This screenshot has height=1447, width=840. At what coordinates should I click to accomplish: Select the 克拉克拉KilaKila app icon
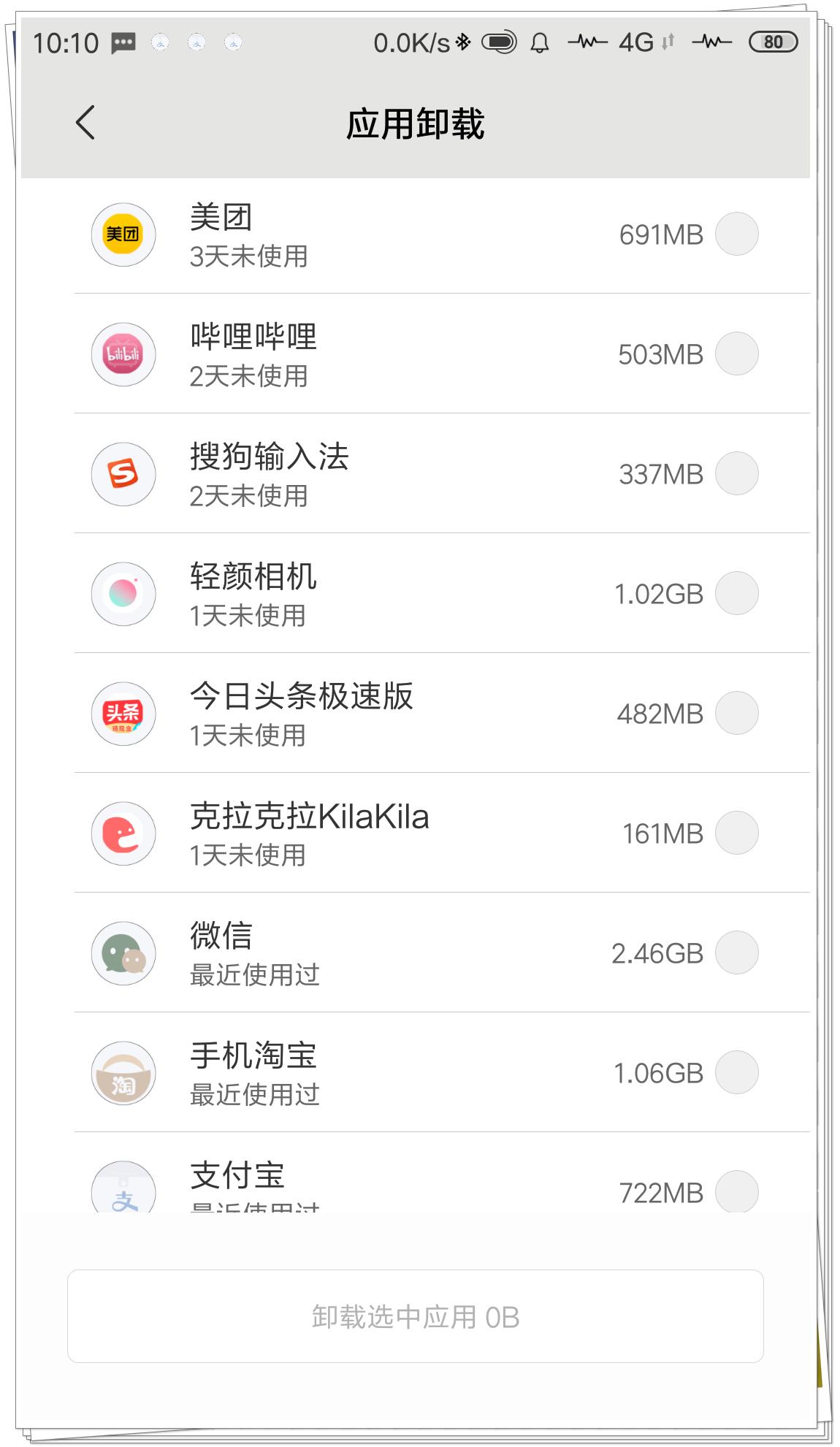pyautogui.click(x=123, y=833)
